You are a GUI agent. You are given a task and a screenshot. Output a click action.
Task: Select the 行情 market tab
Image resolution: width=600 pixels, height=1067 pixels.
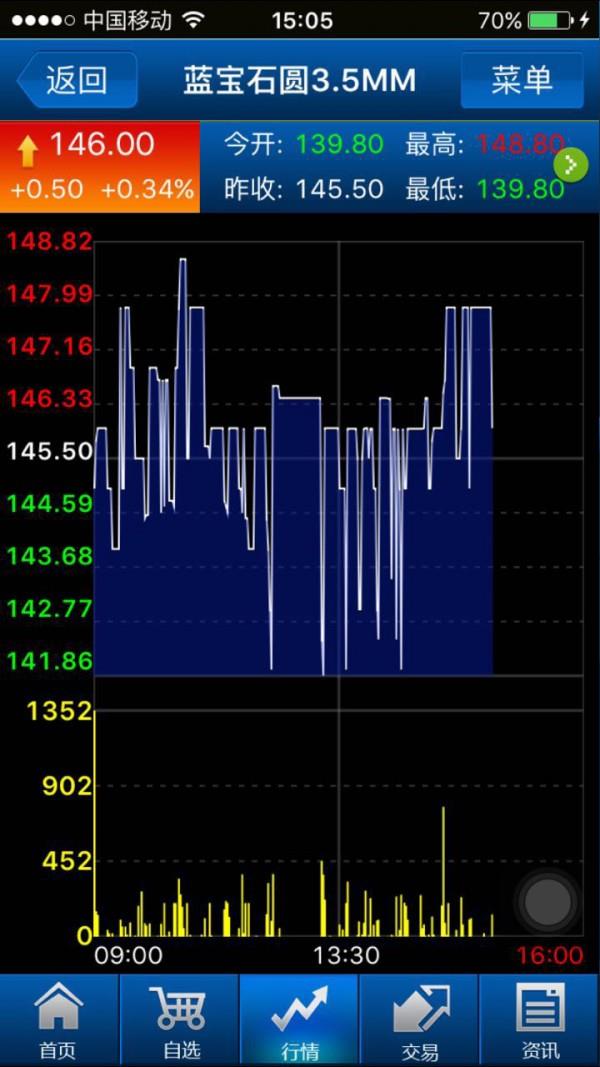[x=300, y=1020]
